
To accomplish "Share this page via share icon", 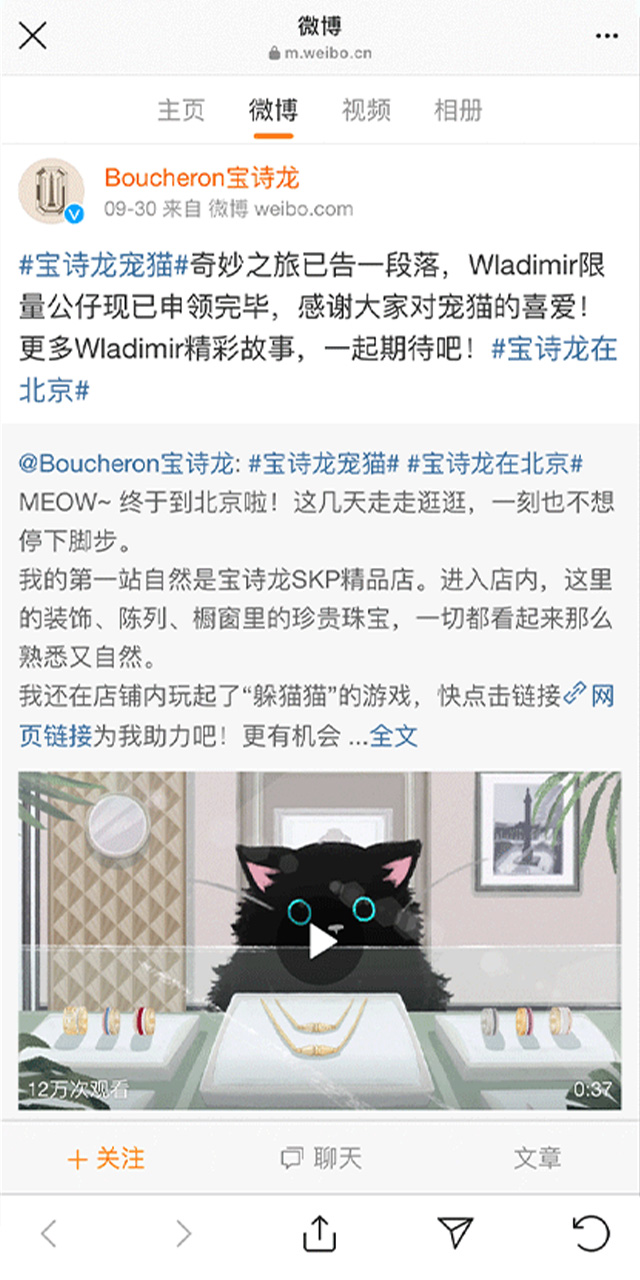I will 319,1233.
